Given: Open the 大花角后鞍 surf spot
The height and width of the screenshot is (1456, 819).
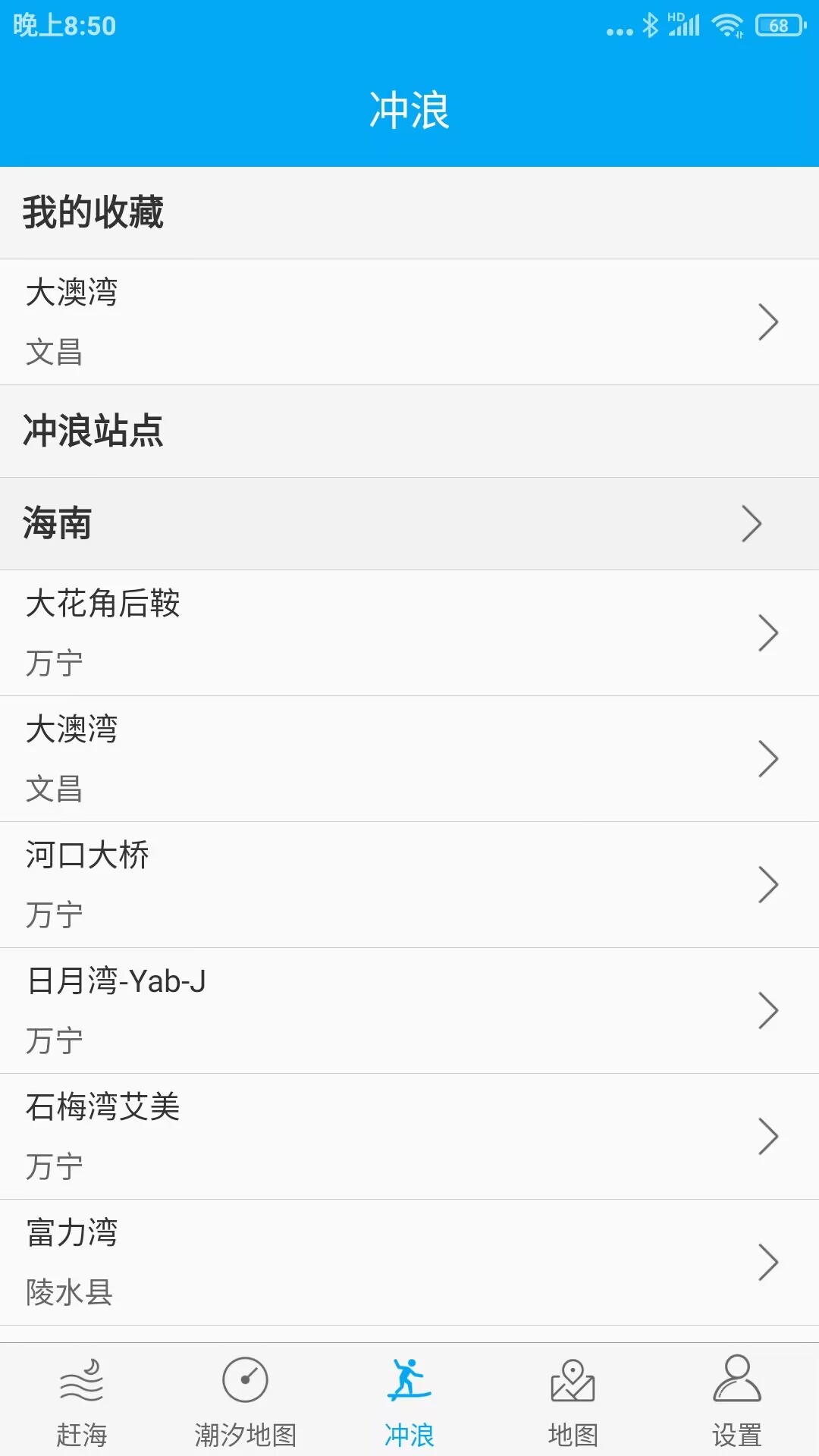Looking at the screenshot, I should (409, 633).
